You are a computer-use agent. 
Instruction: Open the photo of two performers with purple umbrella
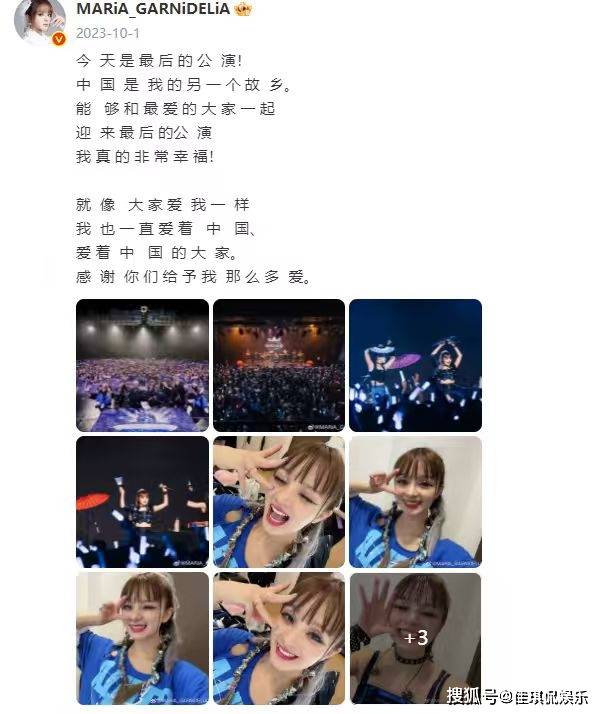415,365
